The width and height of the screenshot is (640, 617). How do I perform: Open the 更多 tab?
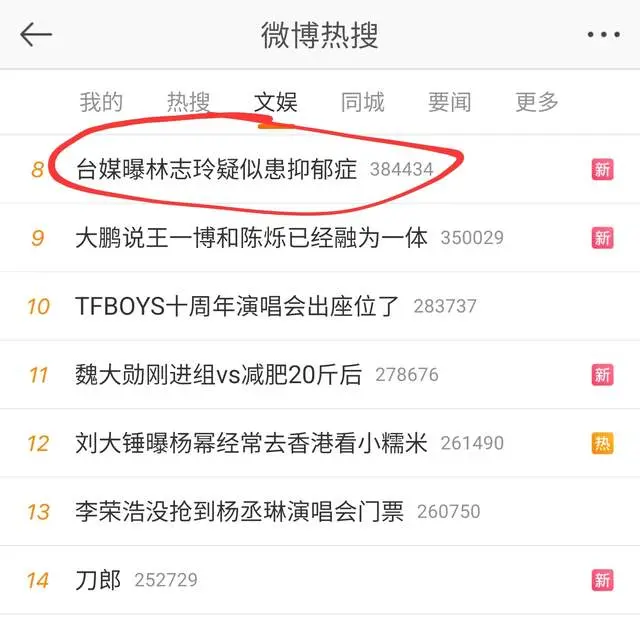click(x=536, y=102)
